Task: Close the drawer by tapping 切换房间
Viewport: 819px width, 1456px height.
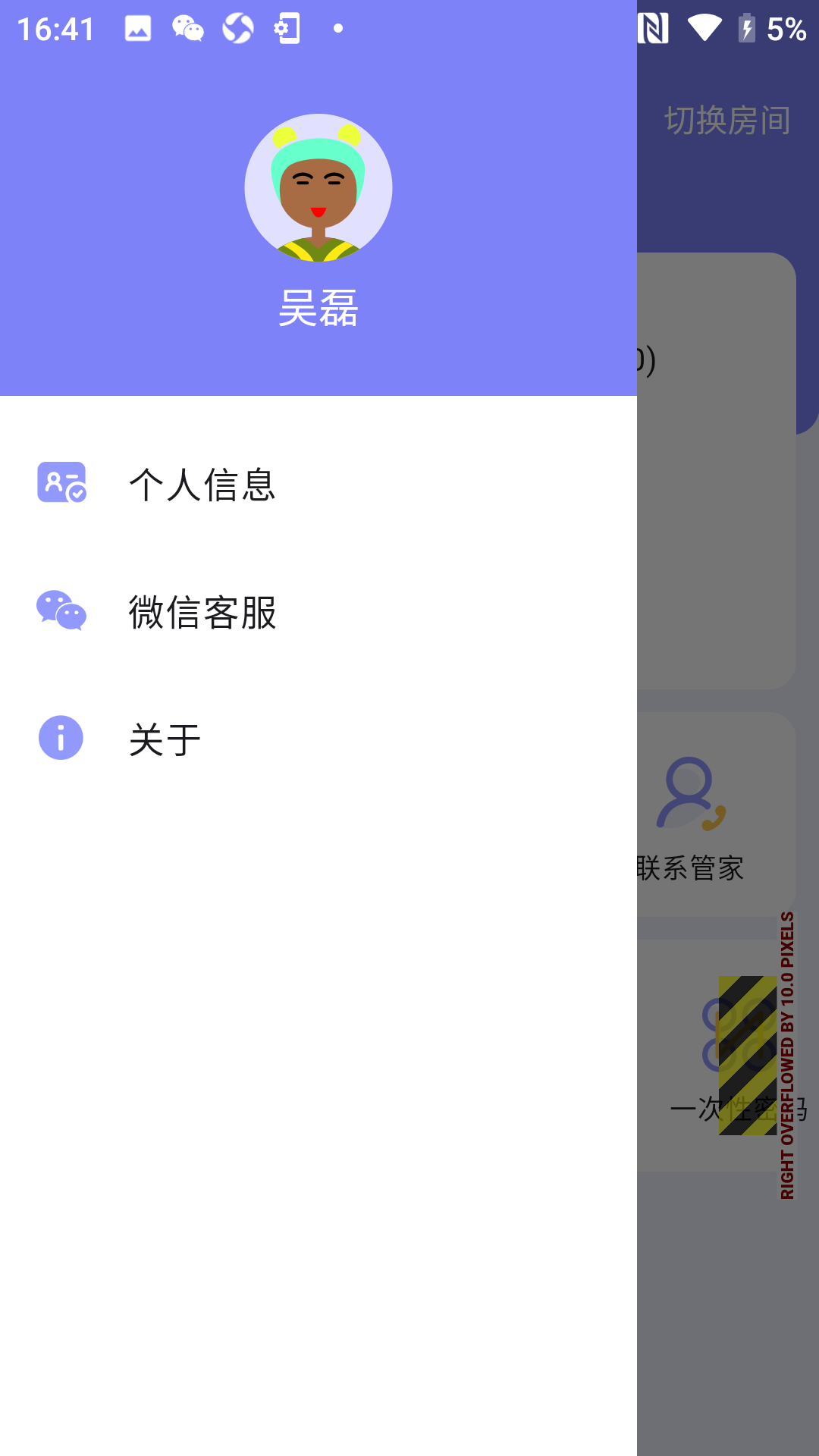Action: (727, 120)
